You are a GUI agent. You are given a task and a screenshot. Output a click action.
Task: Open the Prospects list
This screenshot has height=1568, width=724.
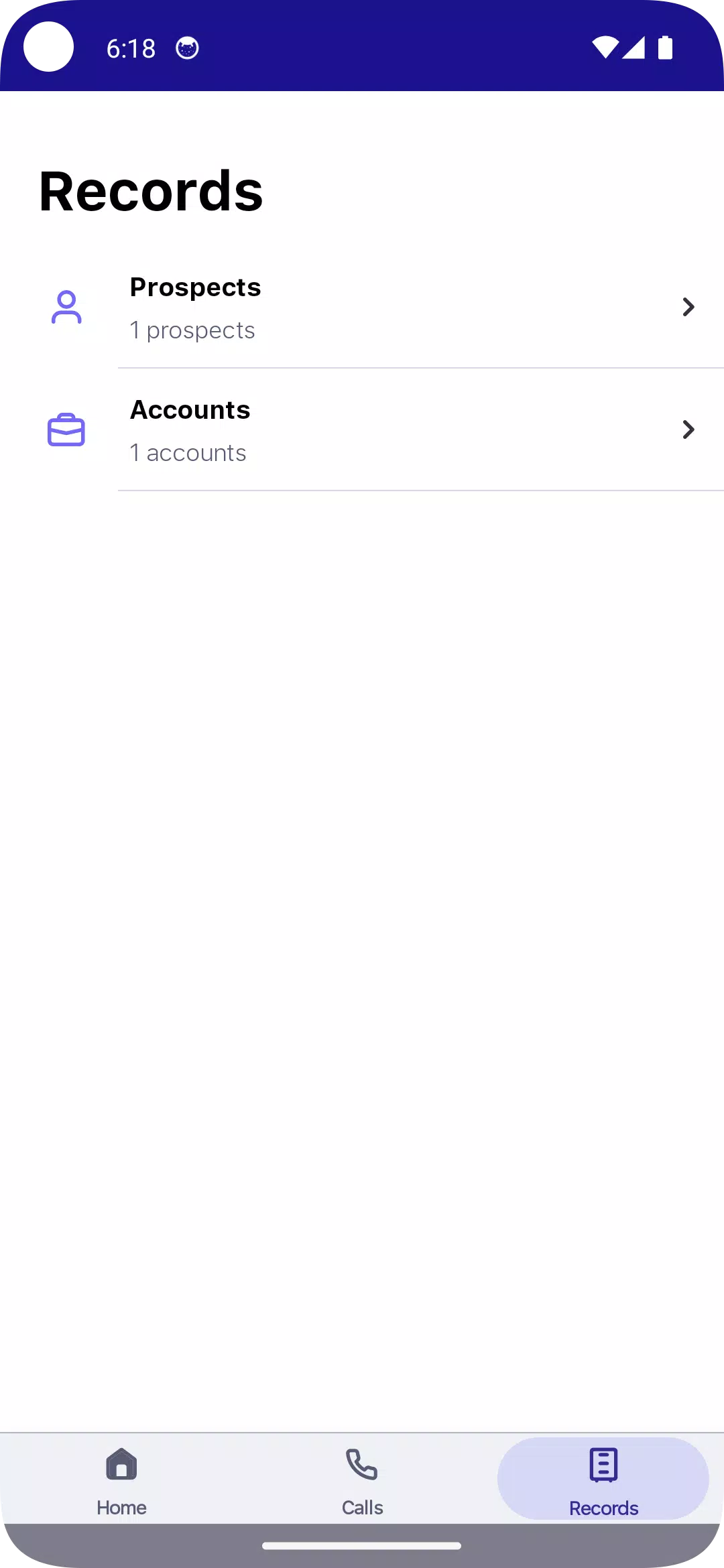pyautogui.click(x=362, y=308)
